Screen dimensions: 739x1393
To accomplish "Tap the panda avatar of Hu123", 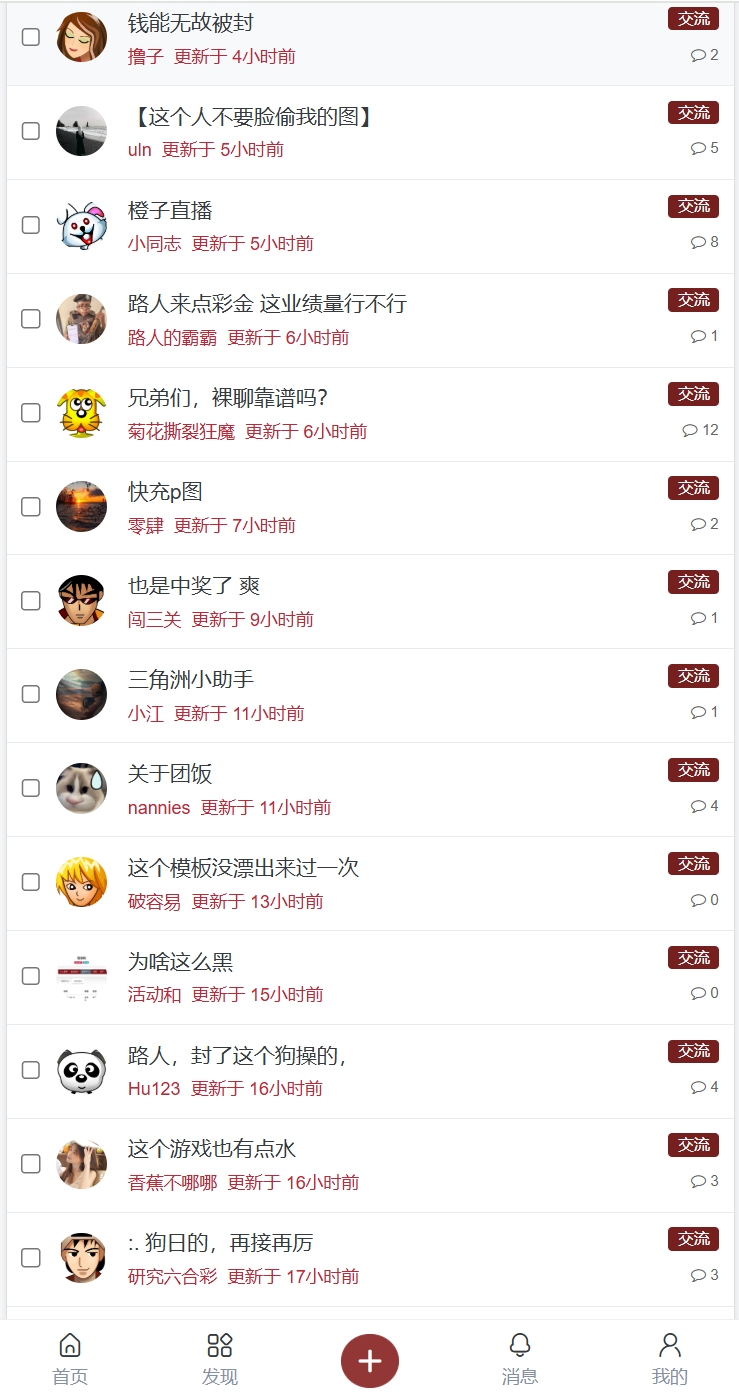I will [81, 1070].
